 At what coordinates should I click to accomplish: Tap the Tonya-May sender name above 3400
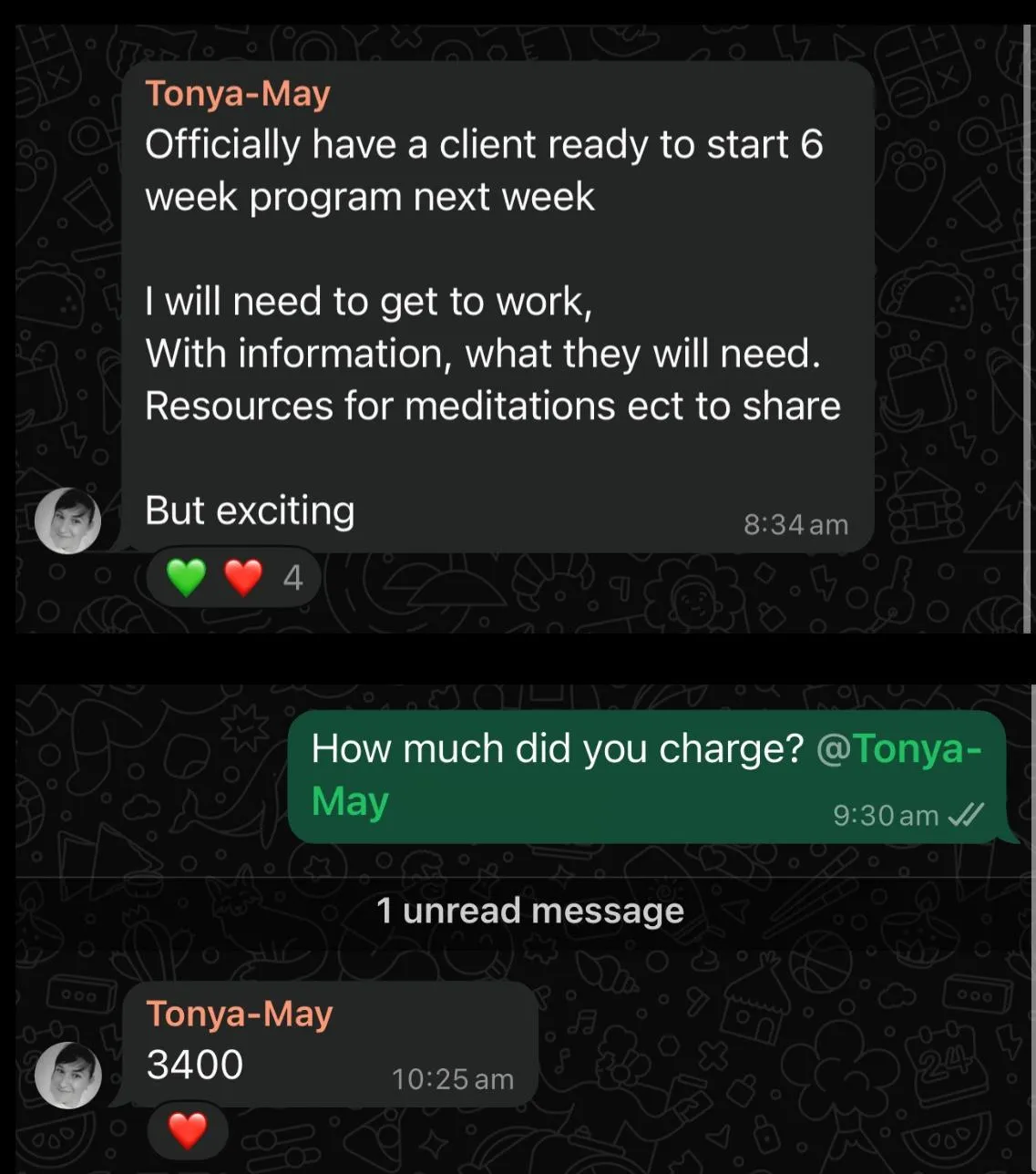click(x=239, y=1014)
